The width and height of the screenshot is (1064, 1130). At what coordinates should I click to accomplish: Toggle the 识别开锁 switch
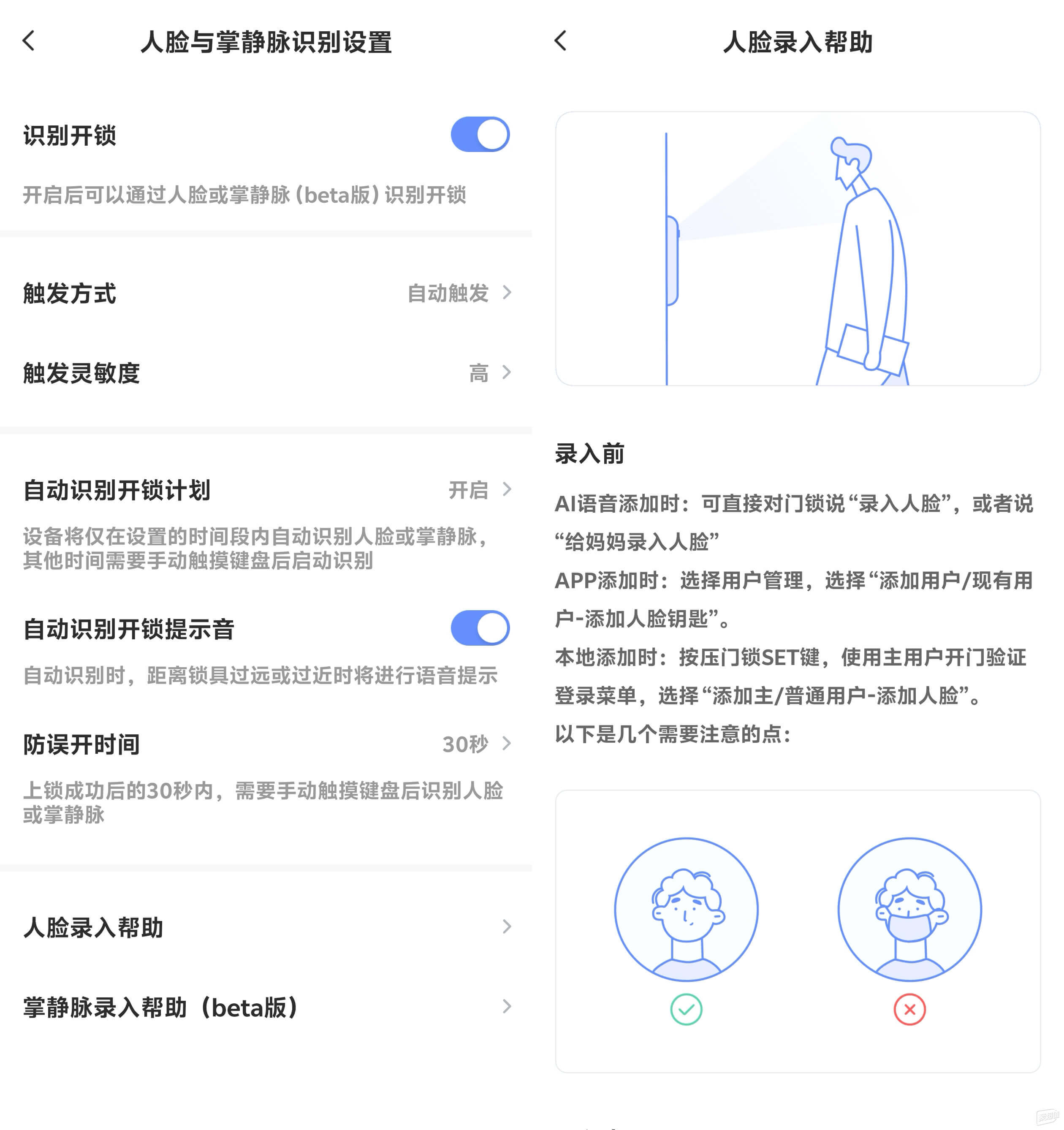click(480, 135)
